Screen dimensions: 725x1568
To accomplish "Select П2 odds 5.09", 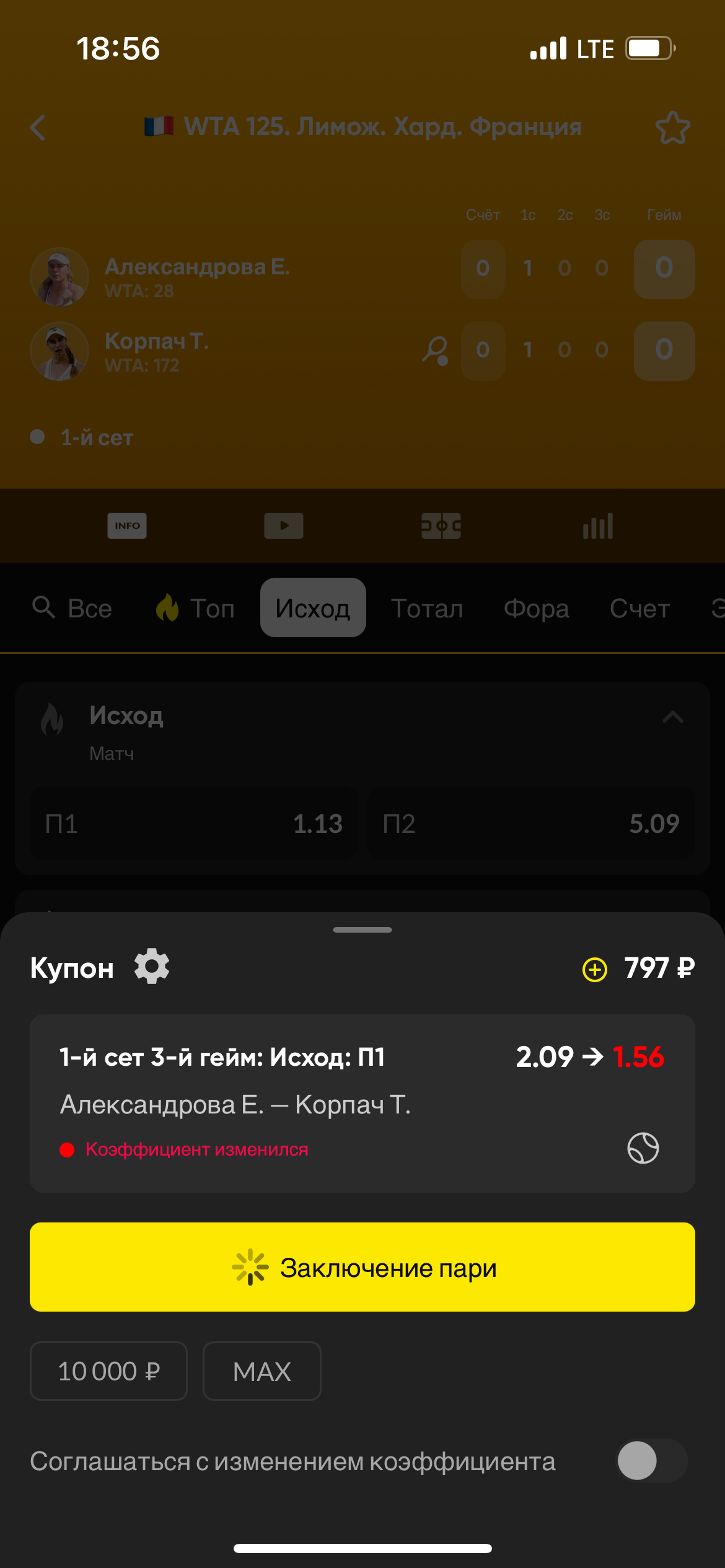I will point(531,824).
